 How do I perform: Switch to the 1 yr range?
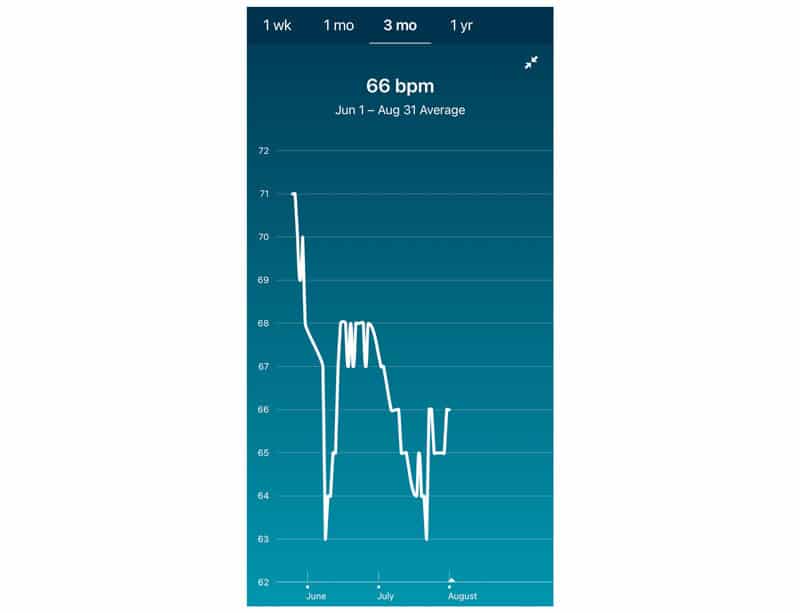click(x=461, y=25)
